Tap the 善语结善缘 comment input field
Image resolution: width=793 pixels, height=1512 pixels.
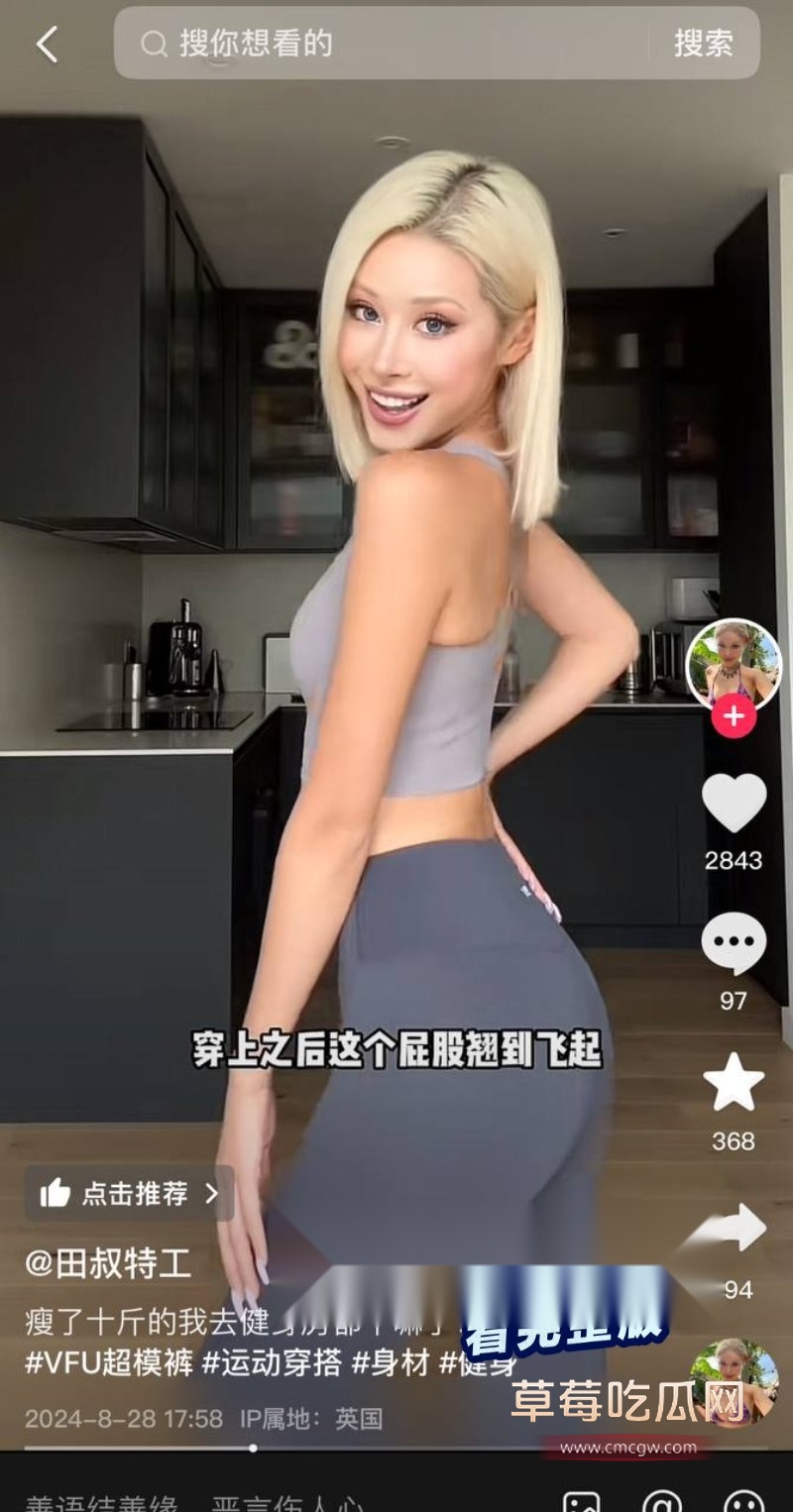(x=198, y=1502)
